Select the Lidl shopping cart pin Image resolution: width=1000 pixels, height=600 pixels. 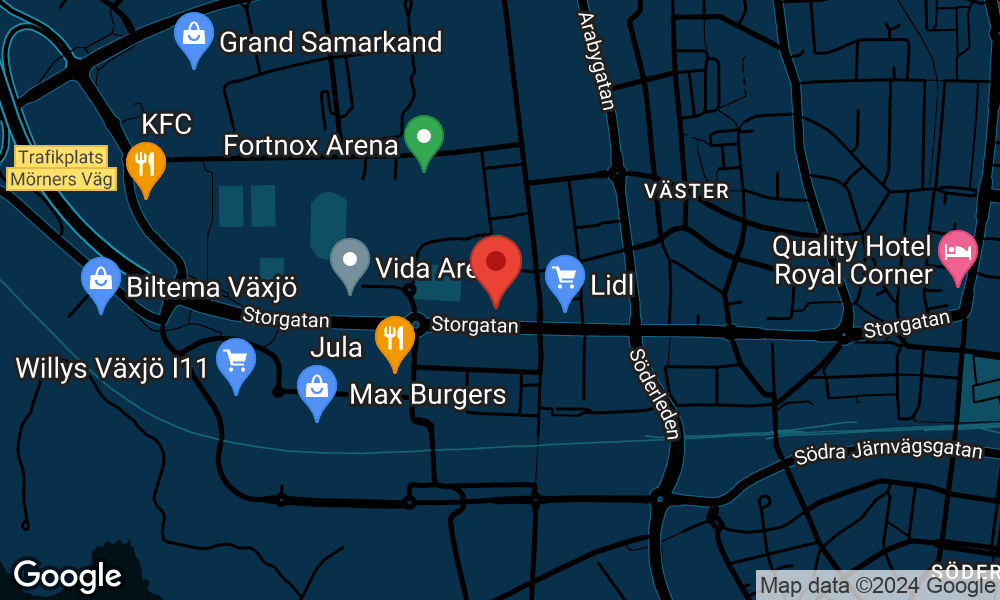[x=565, y=277]
